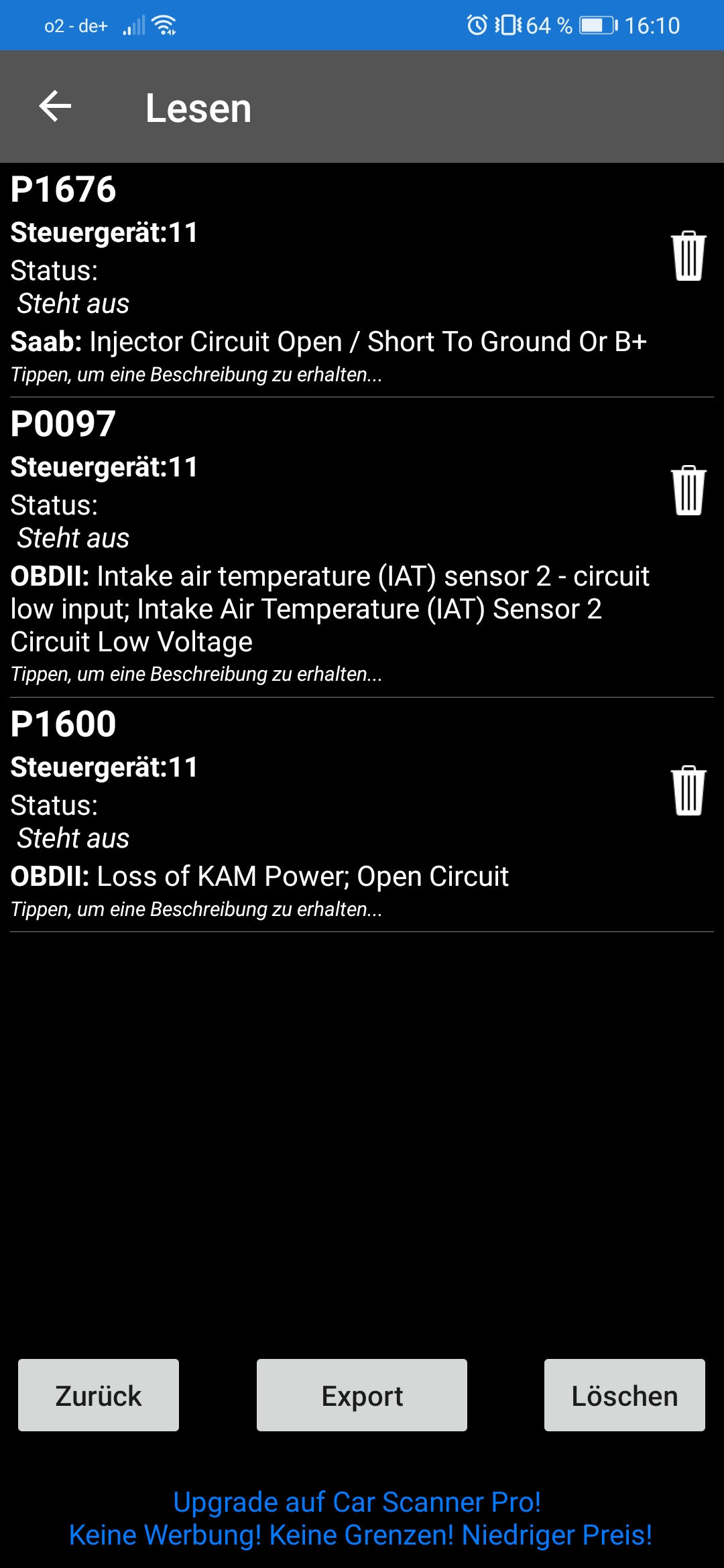Go back using the app bar arrow
The width and height of the screenshot is (724, 1568).
coord(55,107)
